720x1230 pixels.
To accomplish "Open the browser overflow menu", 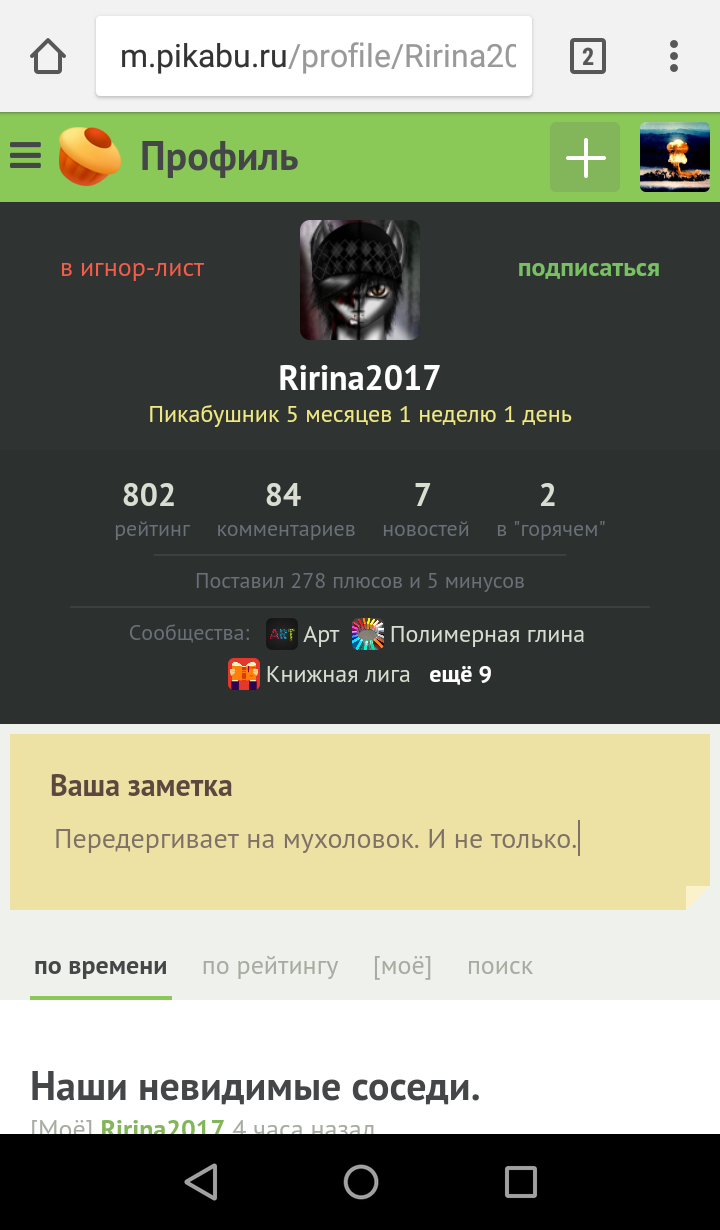I will (x=674, y=57).
